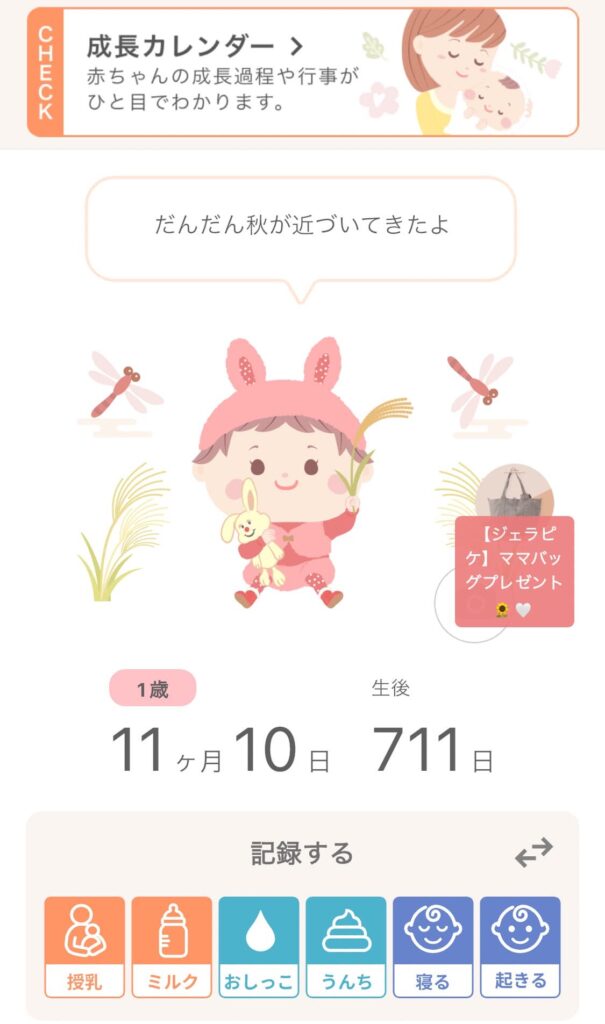Record 寝る sleep start
The image size is (605, 1024).
coord(433,946)
